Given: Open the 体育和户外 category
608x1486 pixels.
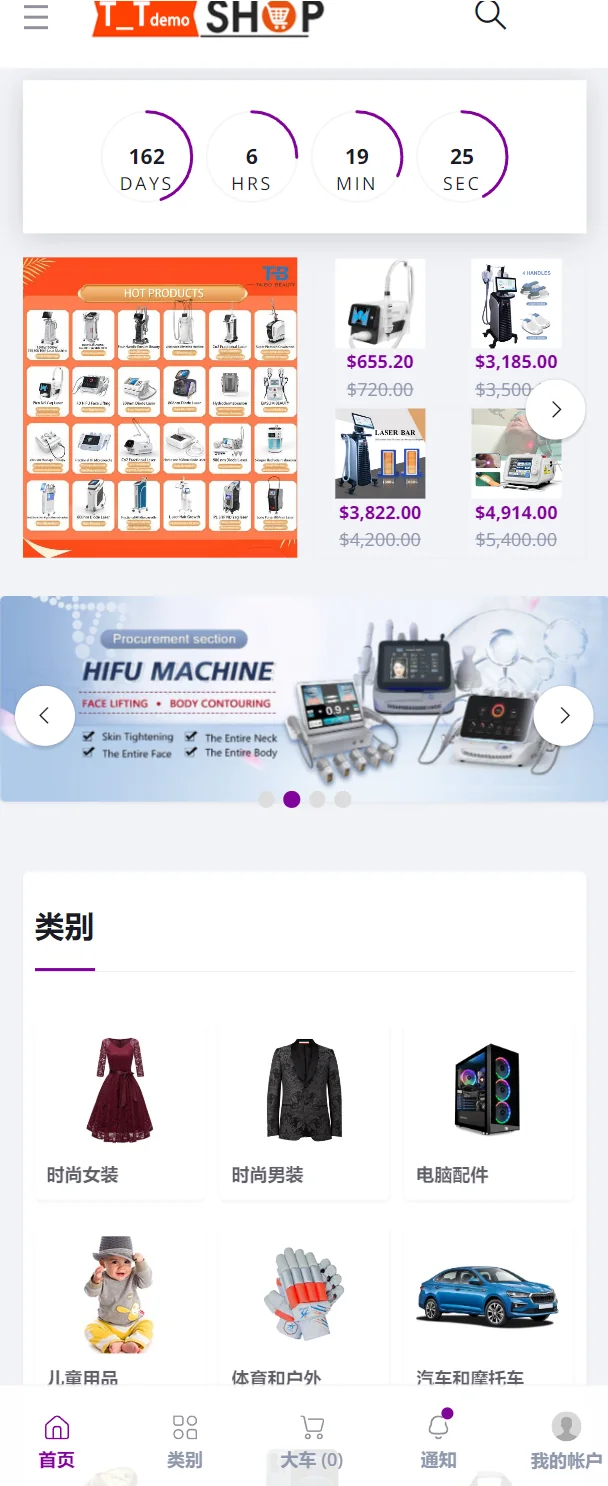Looking at the screenshot, I should pyautogui.click(x=304, y=1305).
